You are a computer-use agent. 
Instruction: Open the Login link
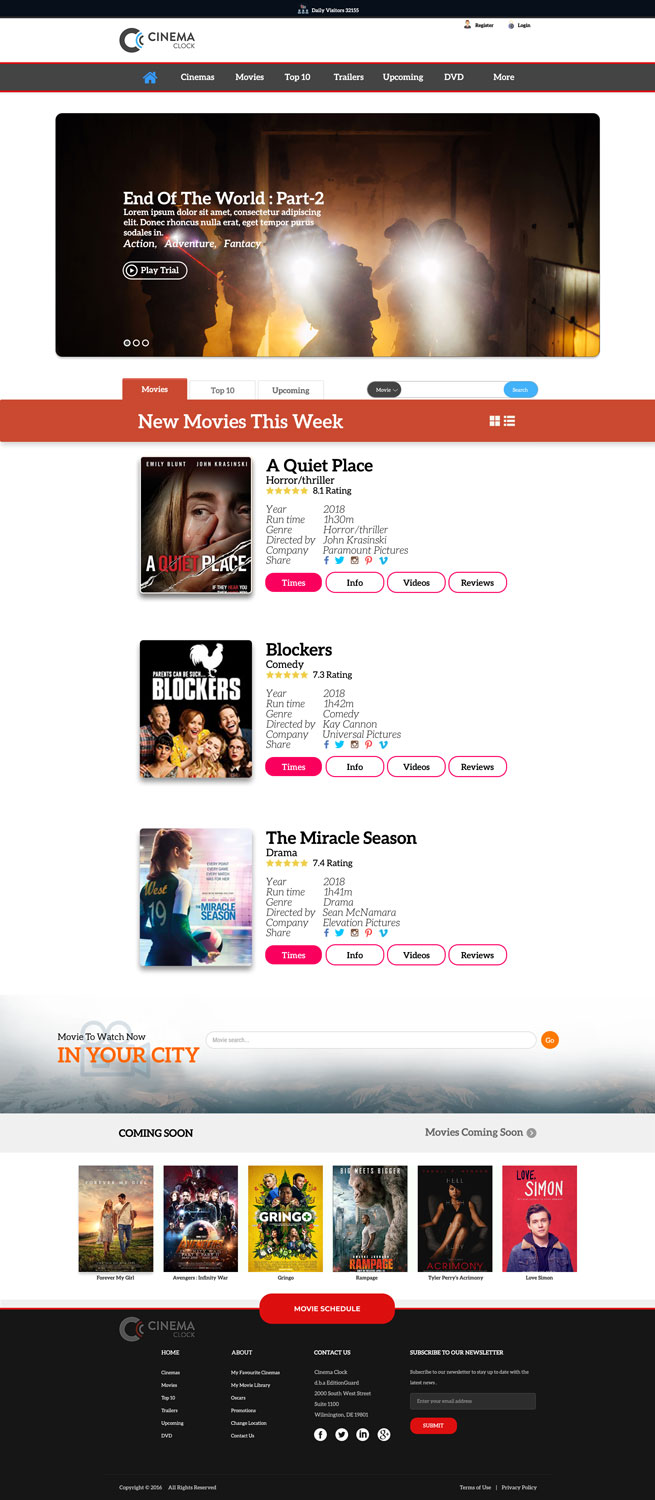[x=523, y=25]
